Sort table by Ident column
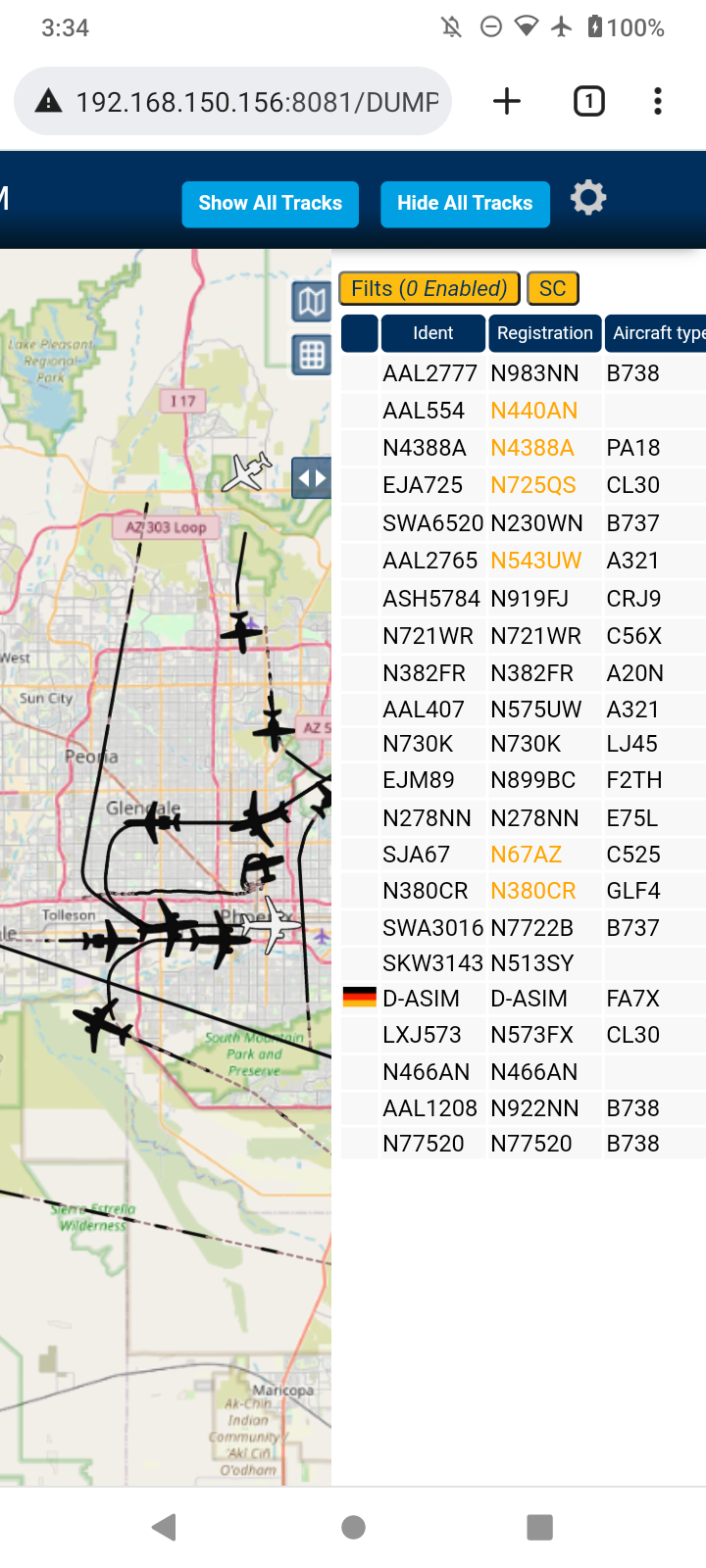This screenshot has height=1568, width=706. click(432, 333)
